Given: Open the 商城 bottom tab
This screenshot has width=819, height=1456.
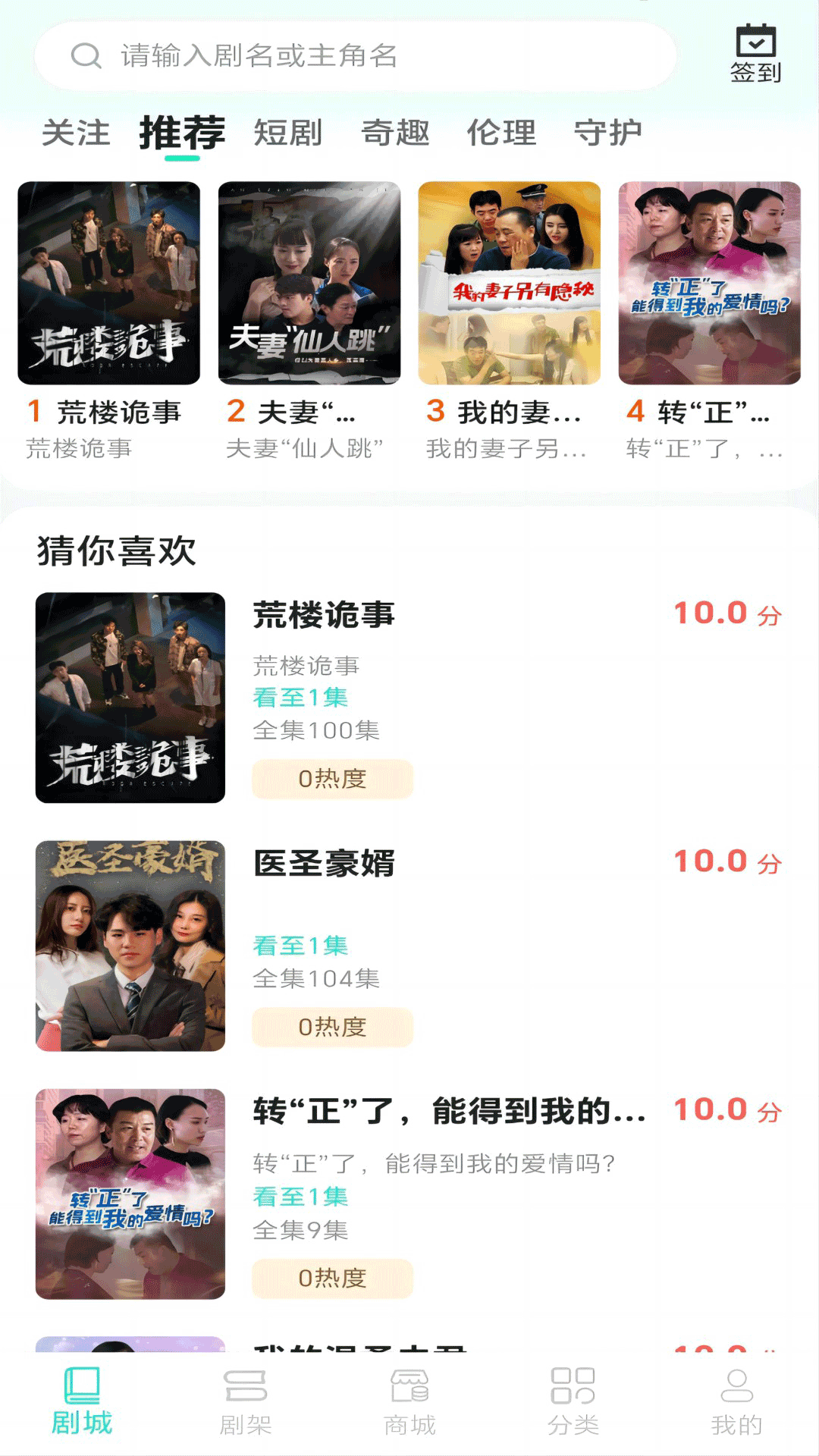Looking at the screenshot, I should [409, 1401].
